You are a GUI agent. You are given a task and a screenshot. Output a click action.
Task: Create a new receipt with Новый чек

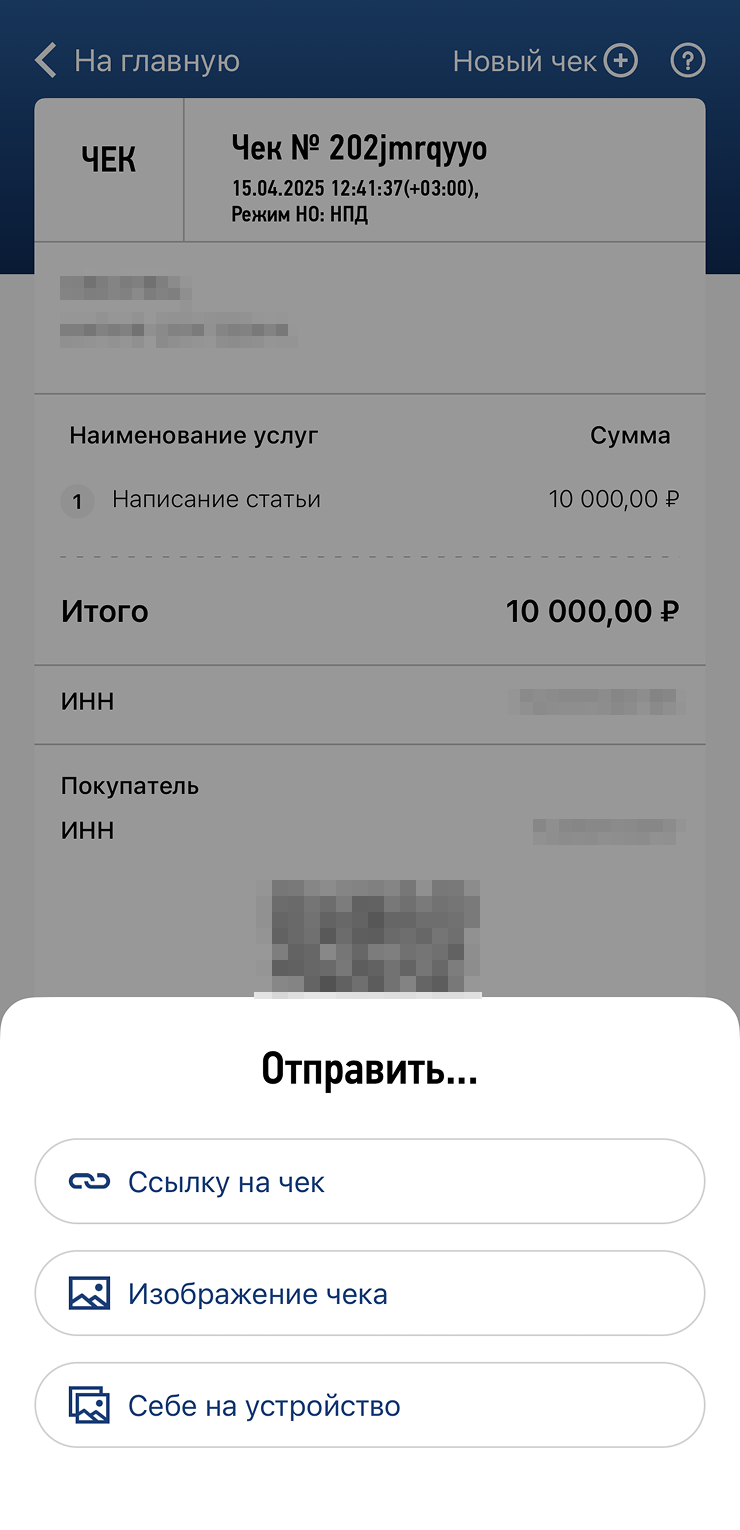pyautogui.click(x=545, y=61)
